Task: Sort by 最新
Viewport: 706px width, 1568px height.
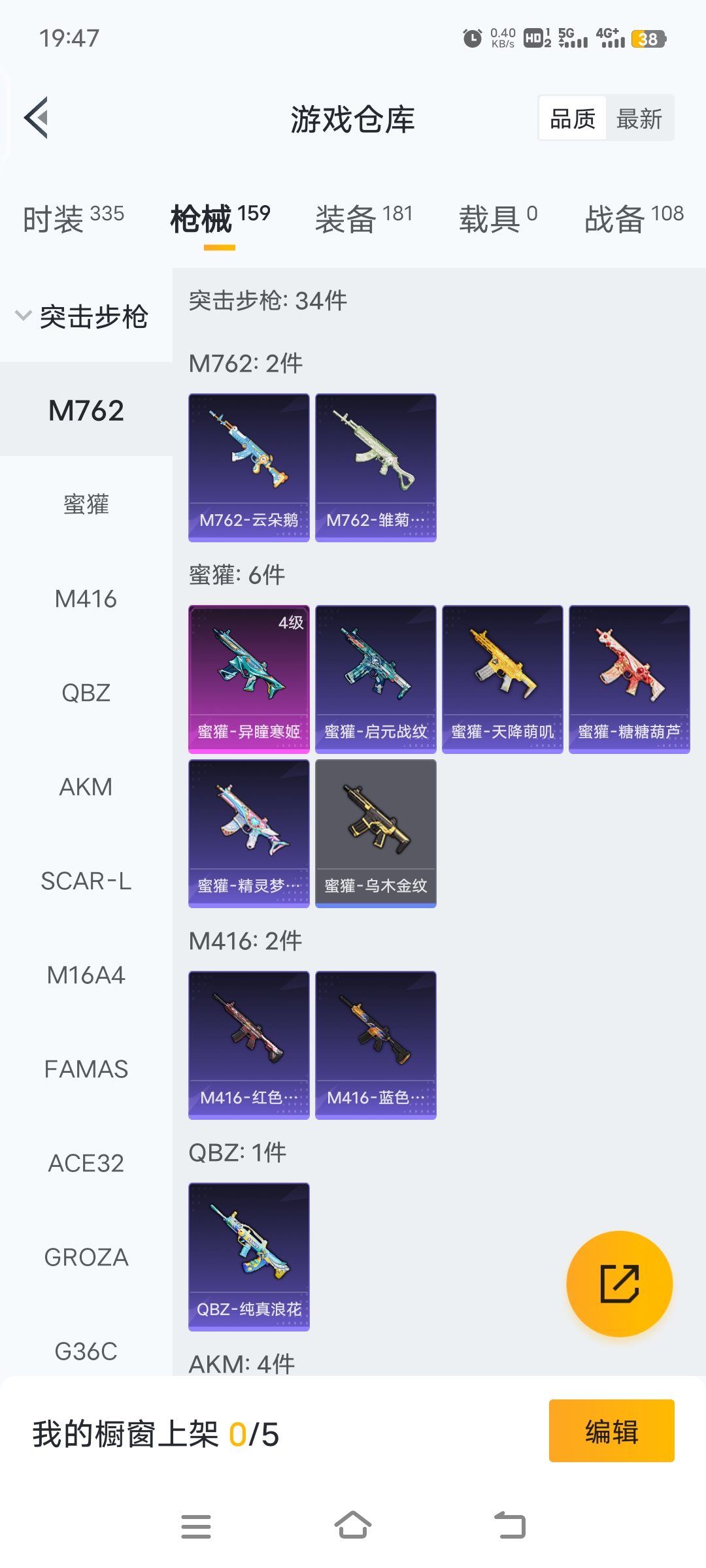Action: 639,119
